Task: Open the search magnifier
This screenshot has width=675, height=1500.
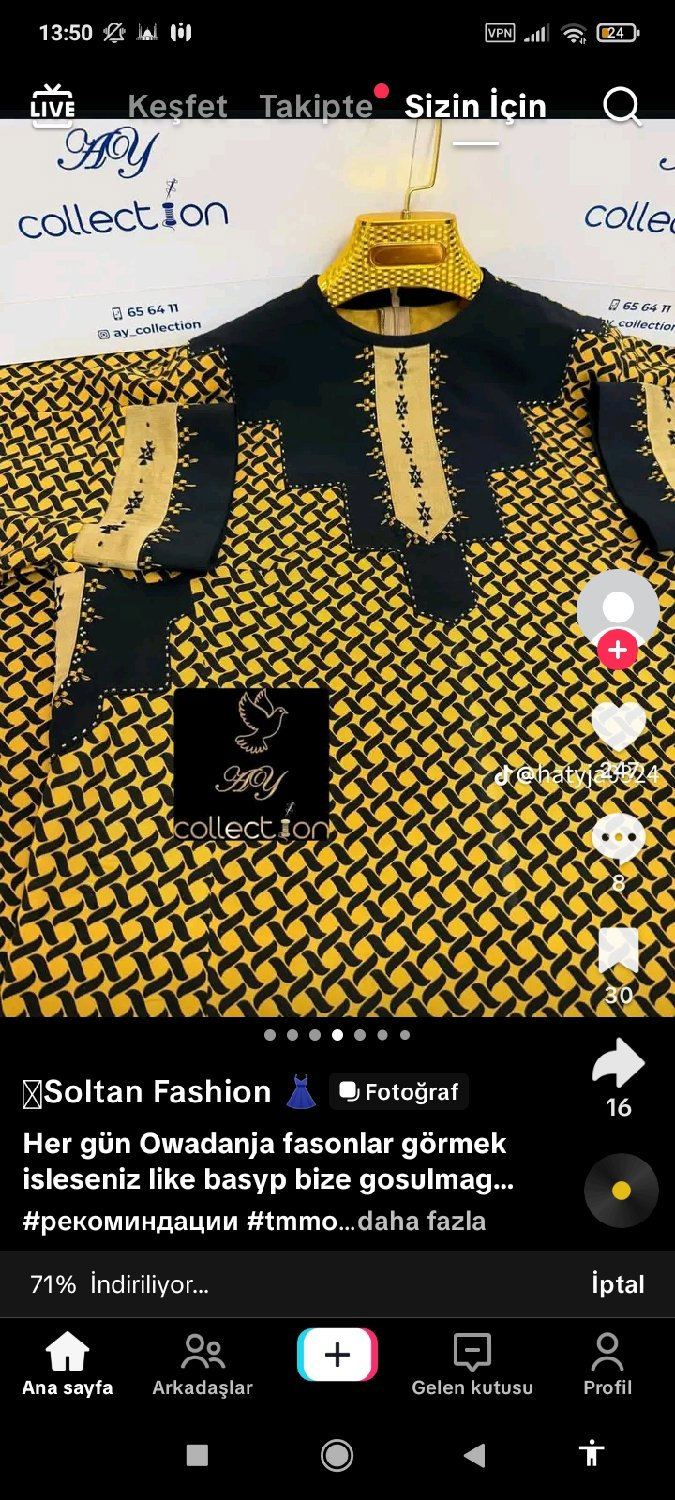Action: pyautogui.click(x=621, y=106)
